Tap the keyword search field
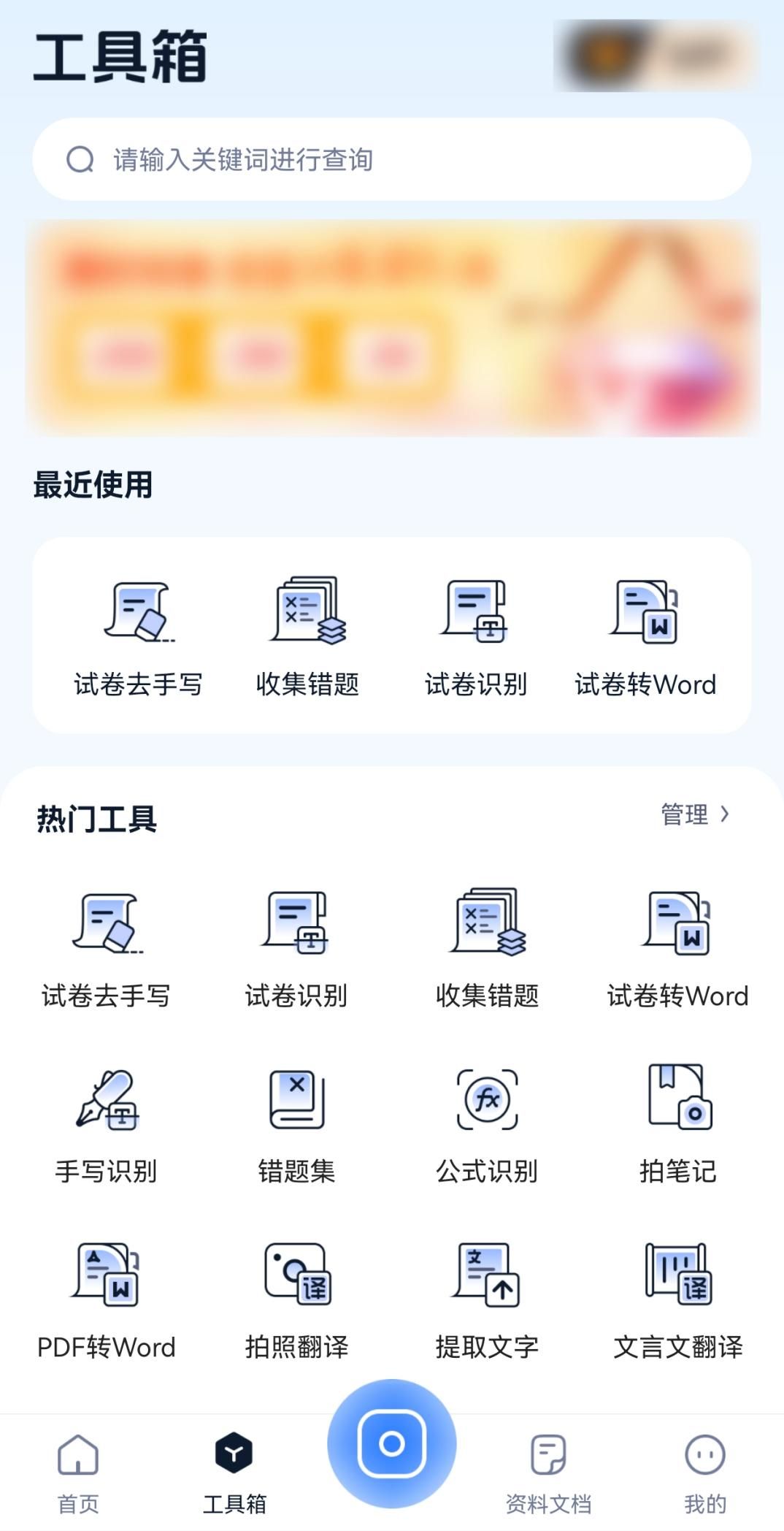Viewport: 784px width, 1531px height. pos(392,159)
